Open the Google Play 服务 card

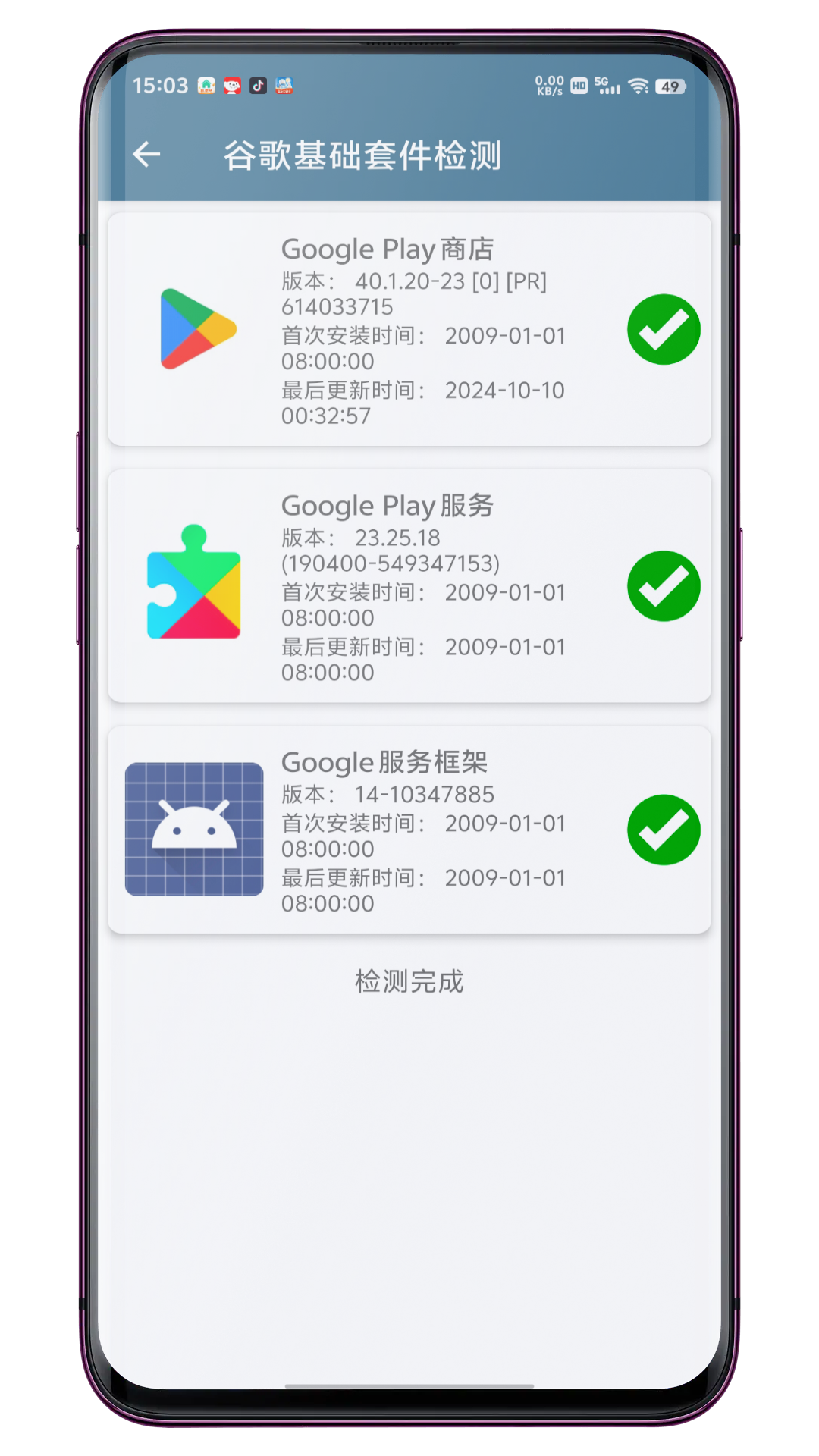(409, 585)
